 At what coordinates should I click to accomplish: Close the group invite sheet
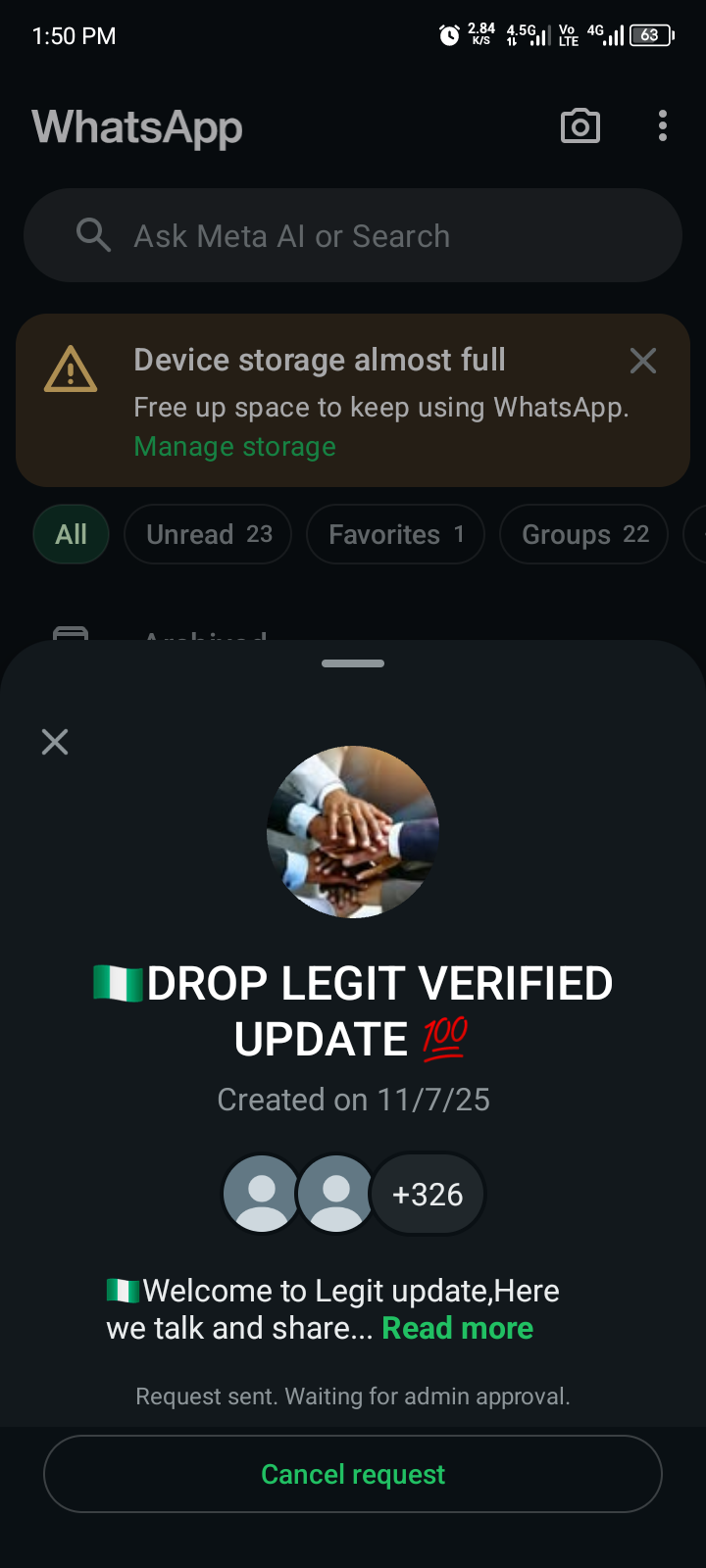pyautogui.click(x=55, y=742)
